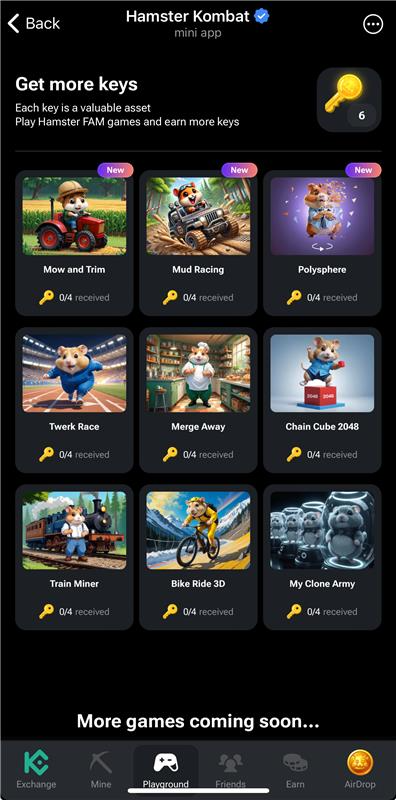The height and width of the screenshot is (800, 396).
Task: Switch to the Exchange tab
Action: pos(36,770)
